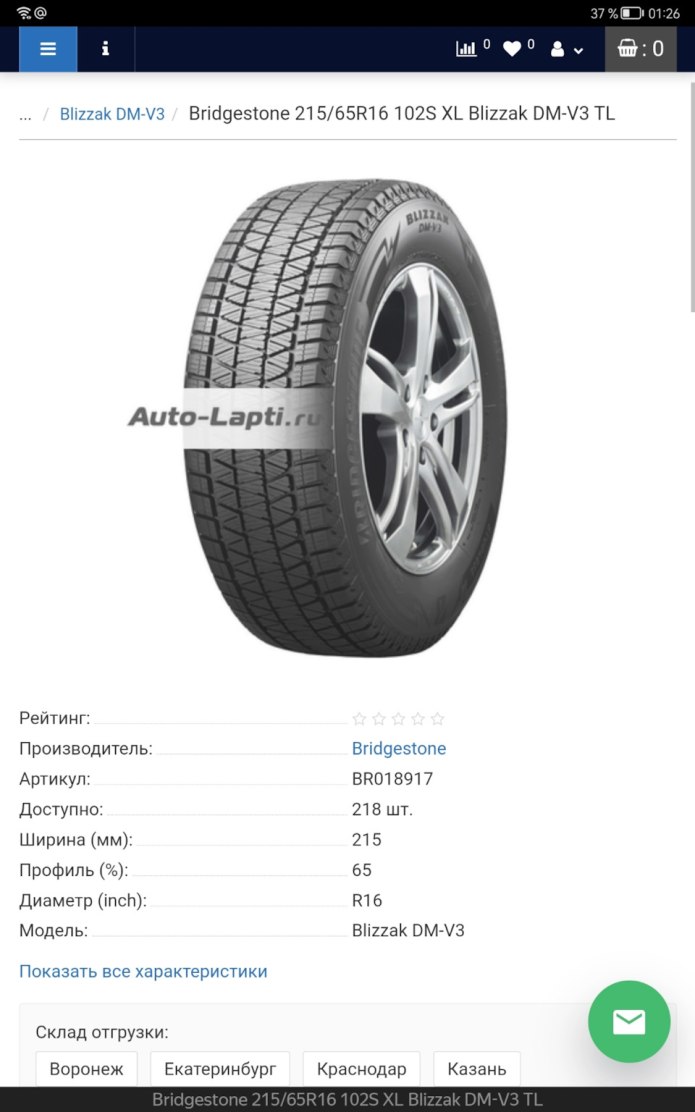Open the comparison chart icon
This screenshot has height=1112, width=695.
pos(467,48)
